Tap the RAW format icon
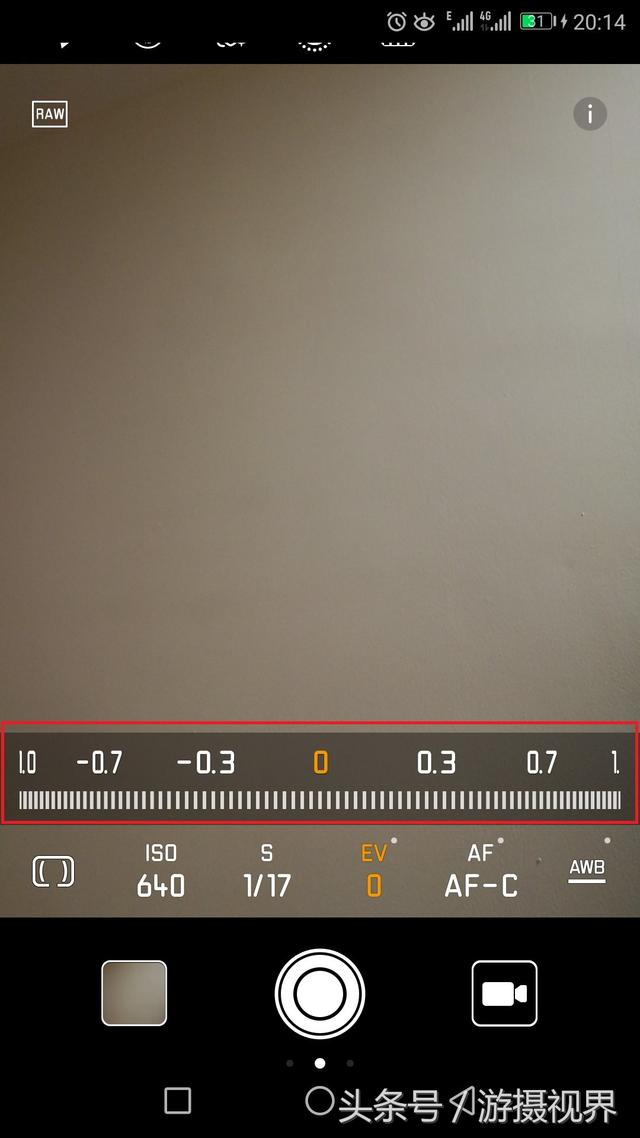640x1138 pixels. (50, 114)
